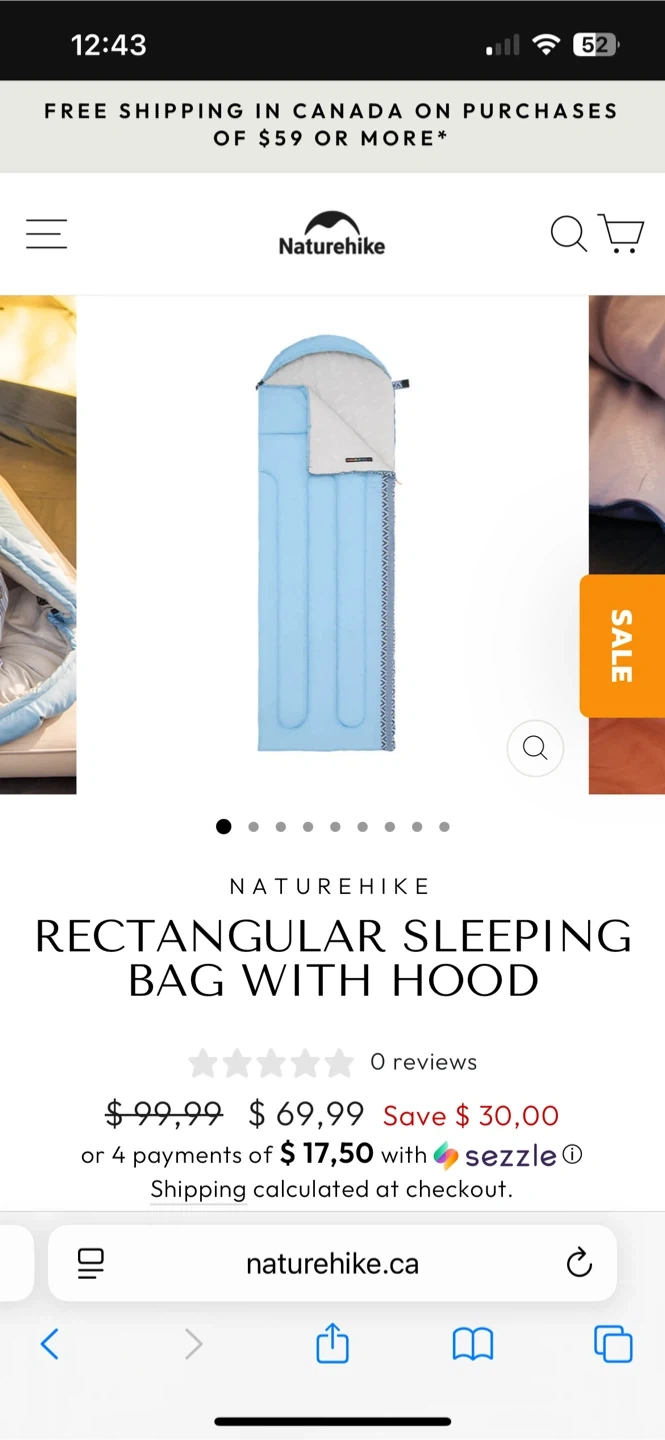Open the blue sleeping bag product image
Image resolution: width=665 pixels, height=1440 pixels.
click(332, 543)
